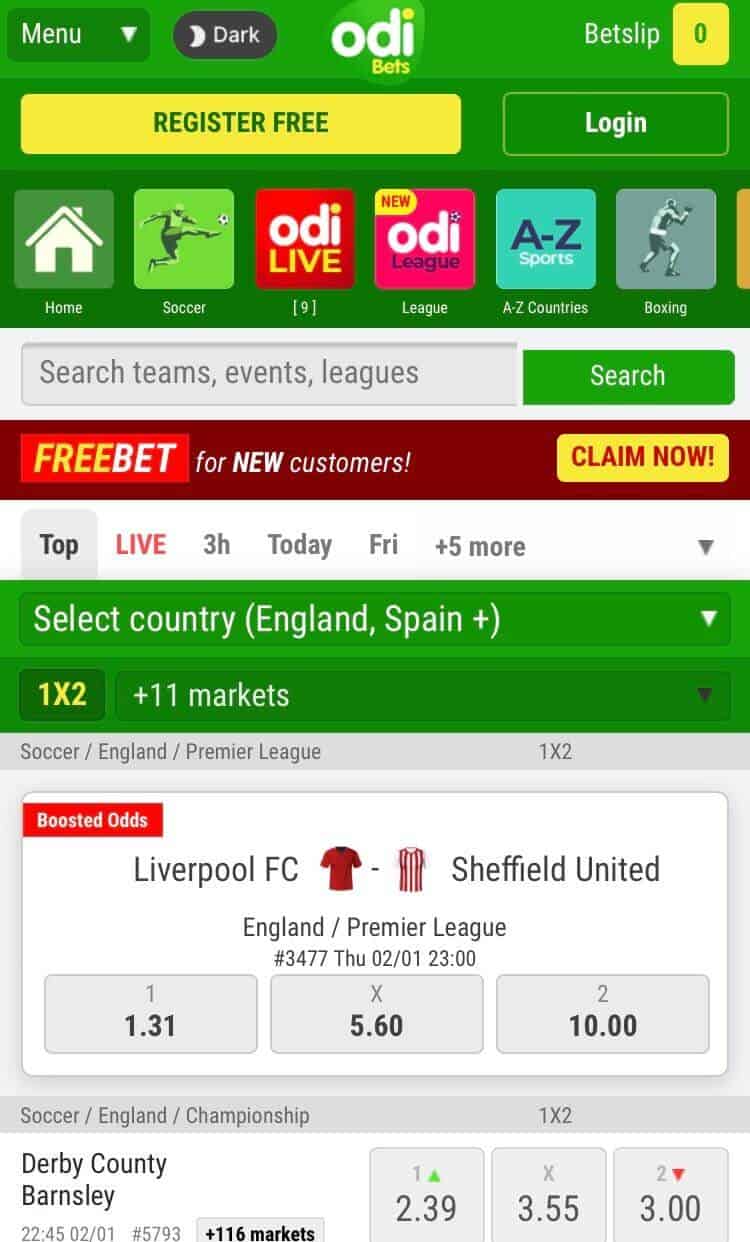Go to Home category

pos(64,240)
